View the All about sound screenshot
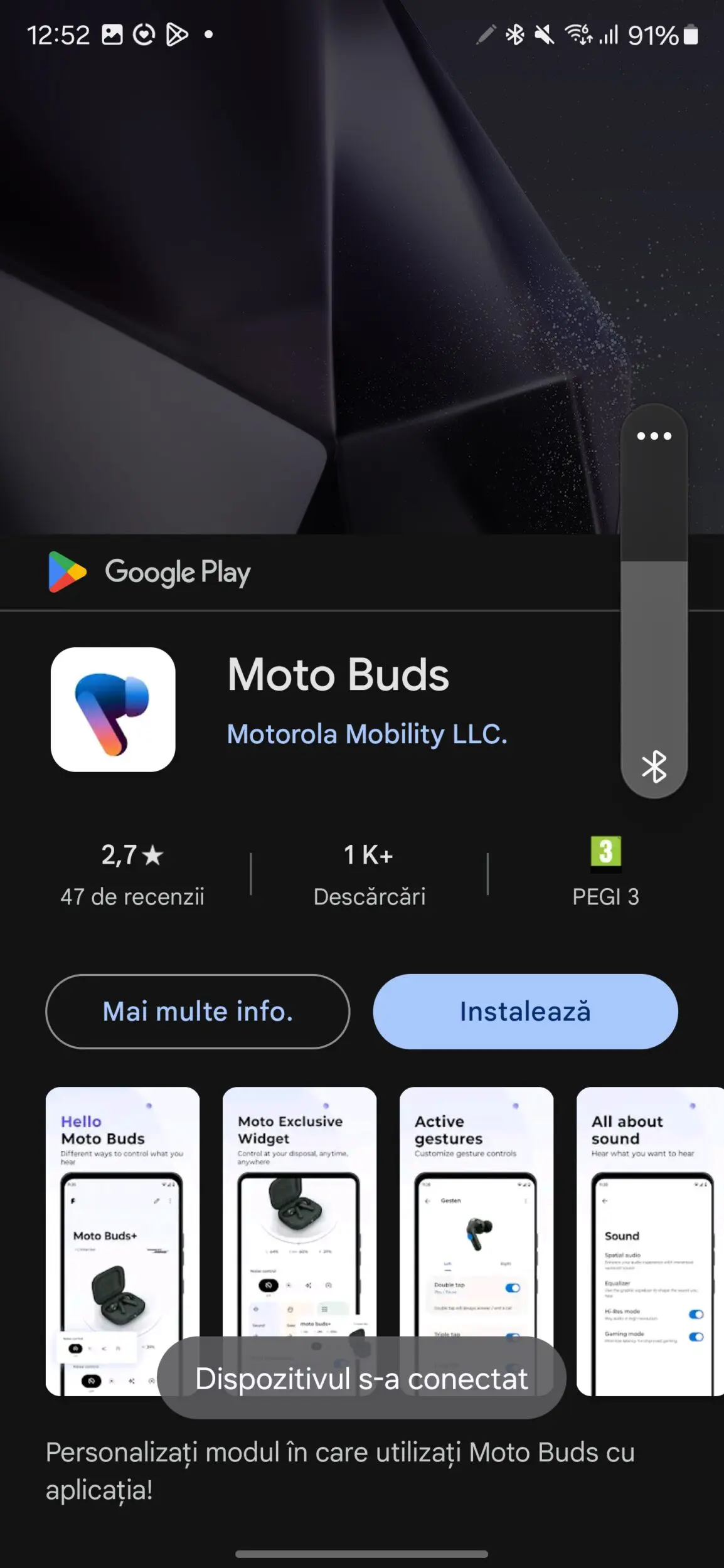The image size is (724, 1568). [650, 1241]
